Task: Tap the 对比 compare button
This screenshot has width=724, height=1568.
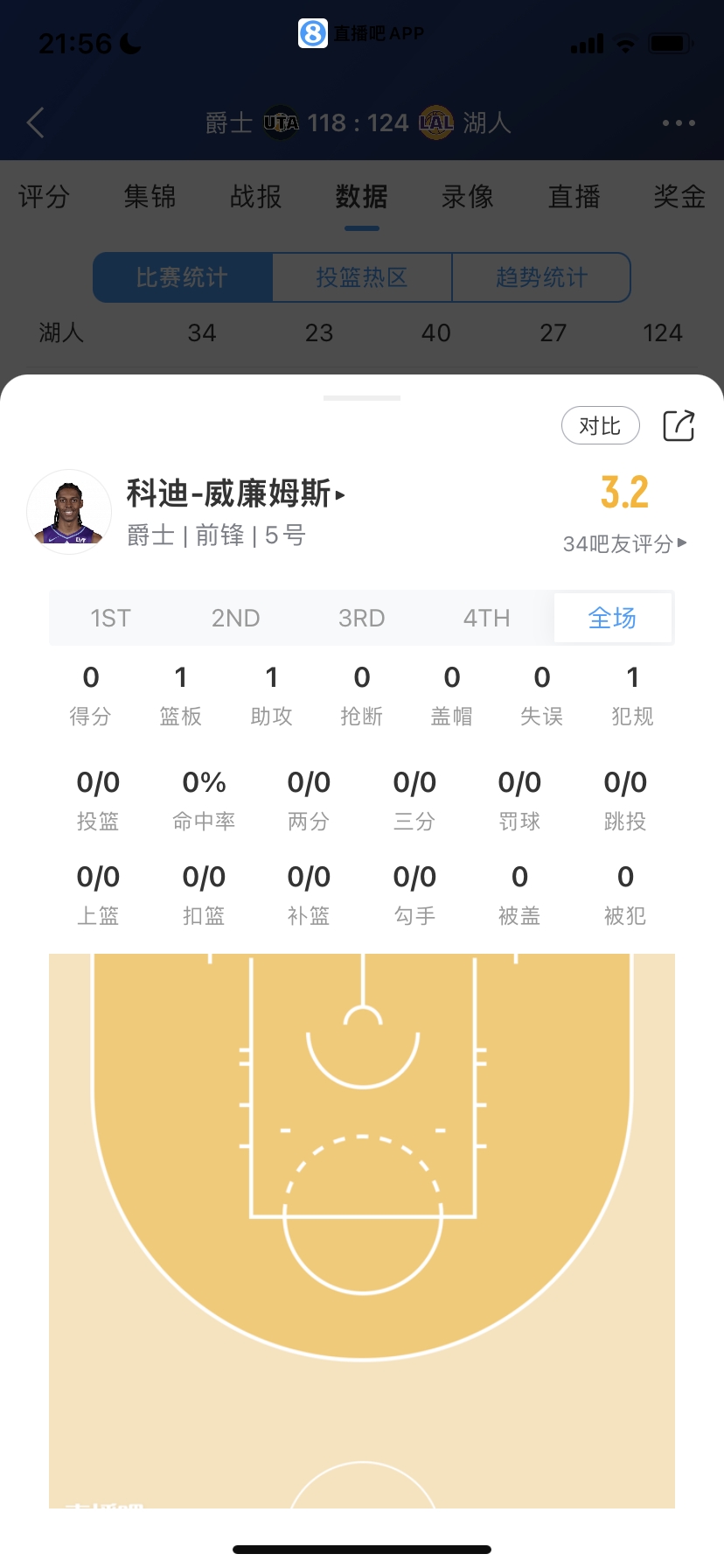Action: pos(600,426)
